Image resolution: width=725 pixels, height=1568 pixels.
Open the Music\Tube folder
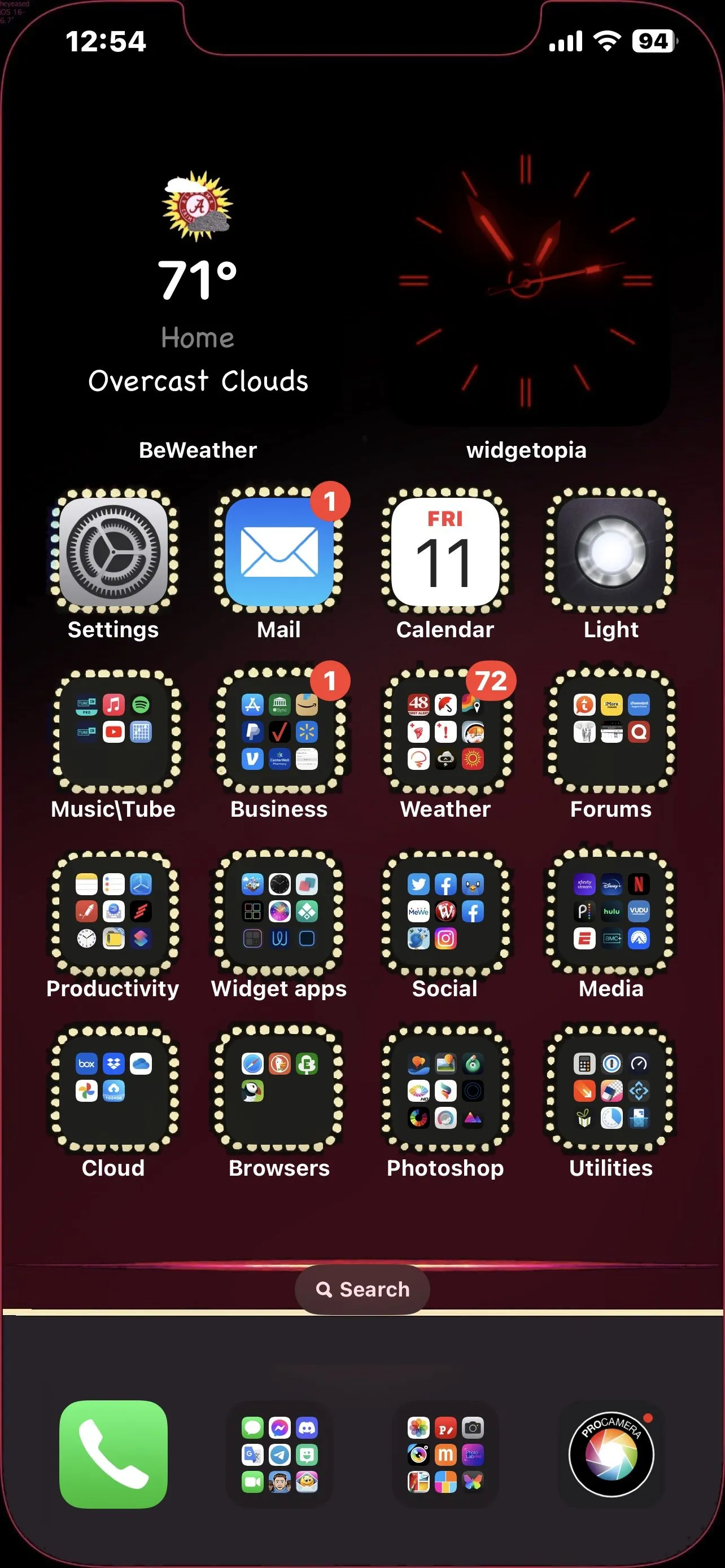click(113, 731)
